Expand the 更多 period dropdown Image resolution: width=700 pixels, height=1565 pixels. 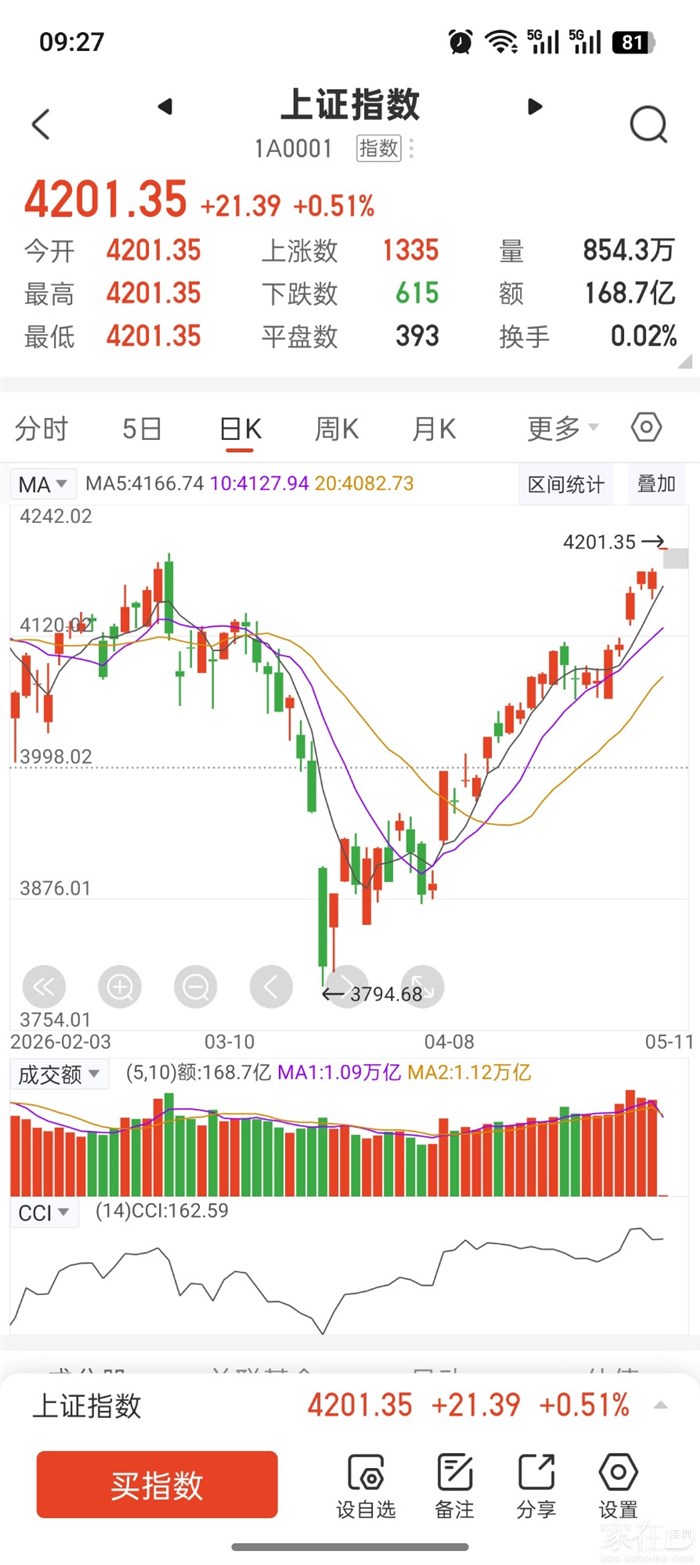[x=563, y=429]
